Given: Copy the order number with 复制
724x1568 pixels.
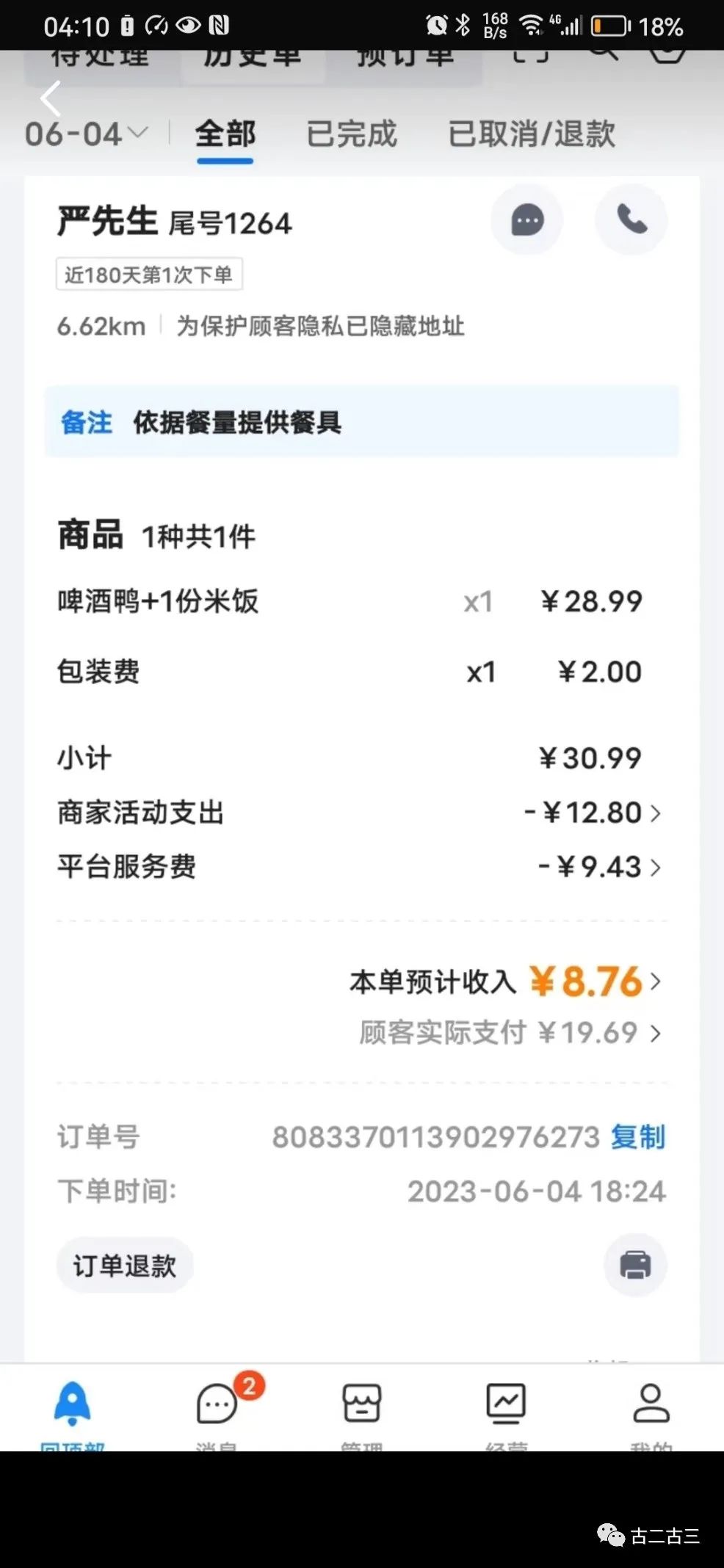Looking at the screenshot, I should pyautogui.click(x=637, y=1137).
